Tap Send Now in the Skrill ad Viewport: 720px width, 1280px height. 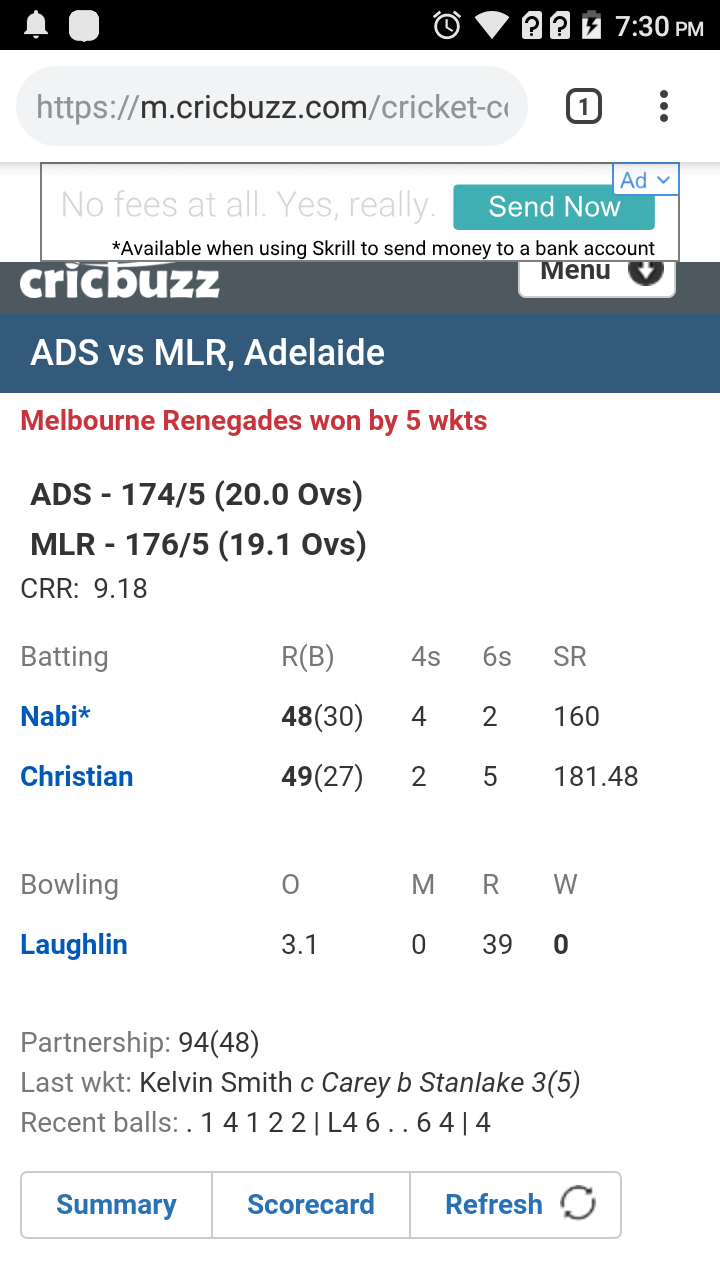(x=553, y=207)
